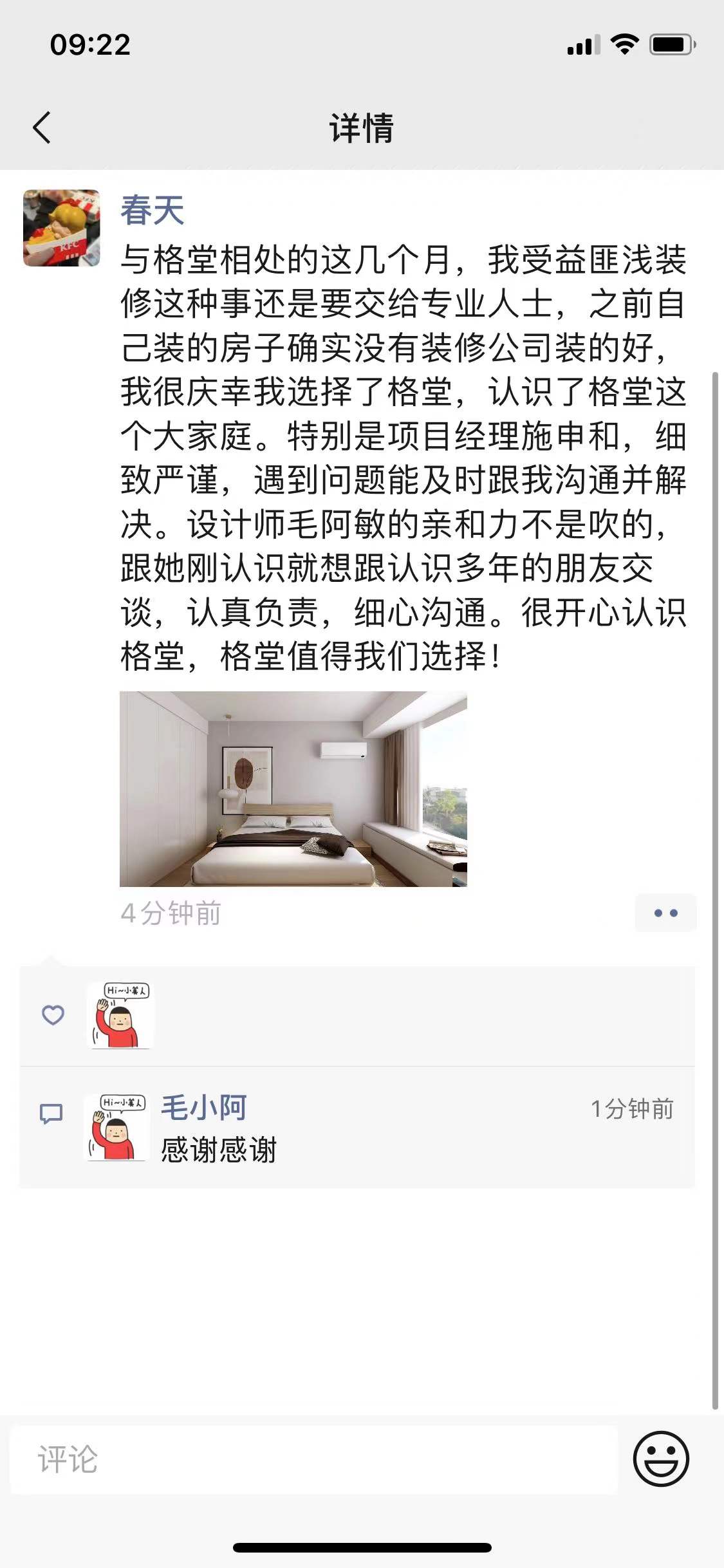This screenshot has width=724, height=1568.
Task: Open commenter 毛小阿's profile name
Action: click(203, 1108)
